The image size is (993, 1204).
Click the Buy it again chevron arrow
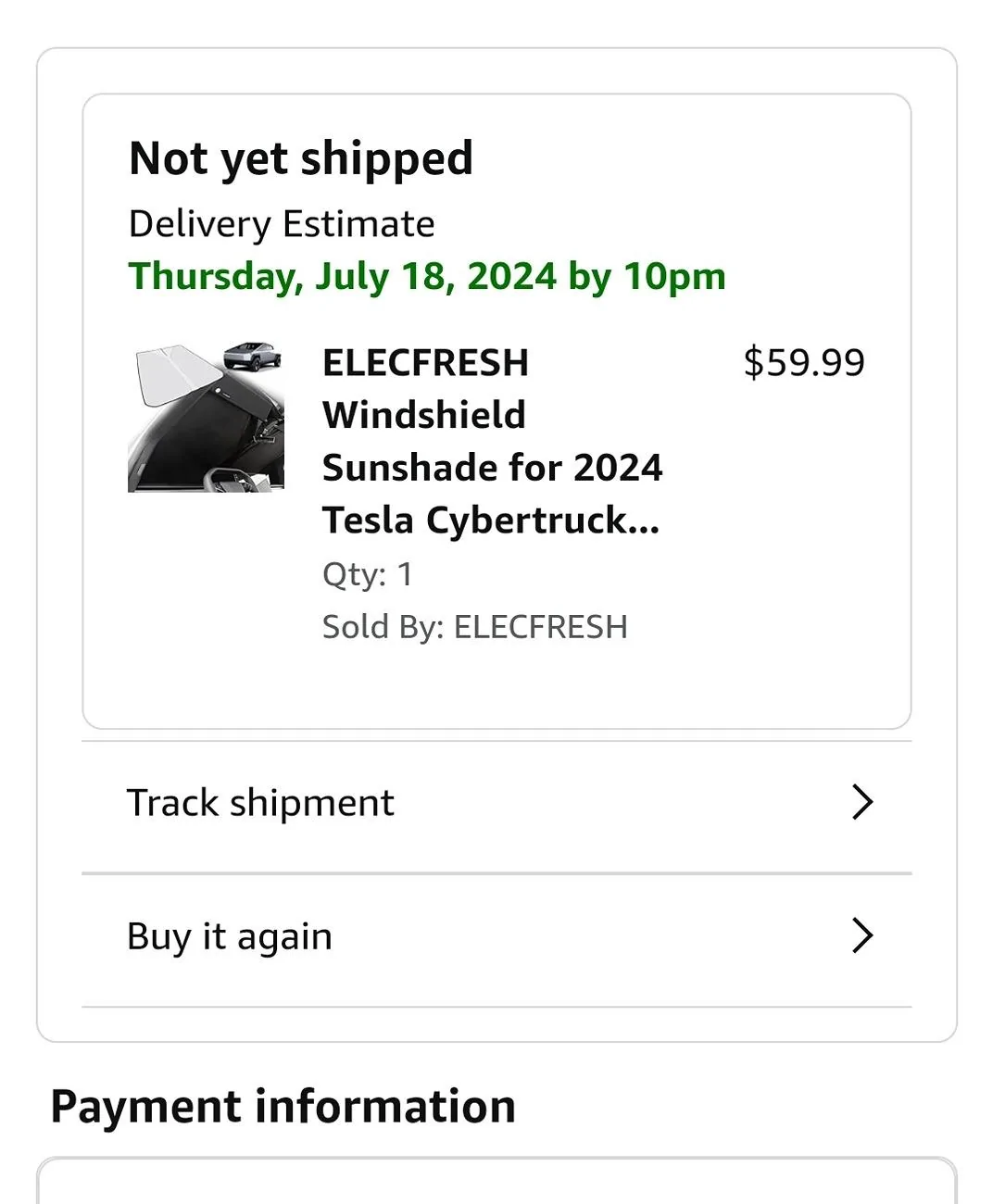tap(863, 935)
